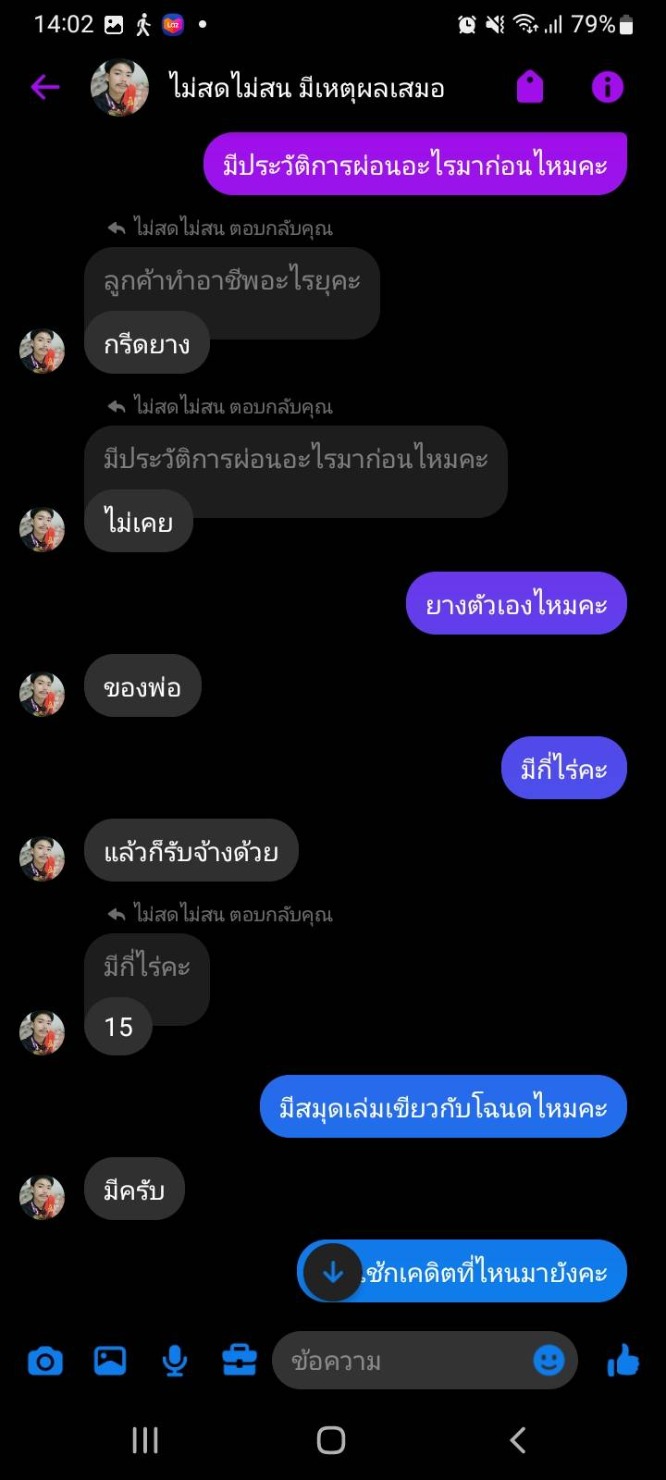The width and height of the screenshot is (666, 1480).
Task: Tap quoted reply มีกี่ไร่คะ above 15
Action: [147, 966]
